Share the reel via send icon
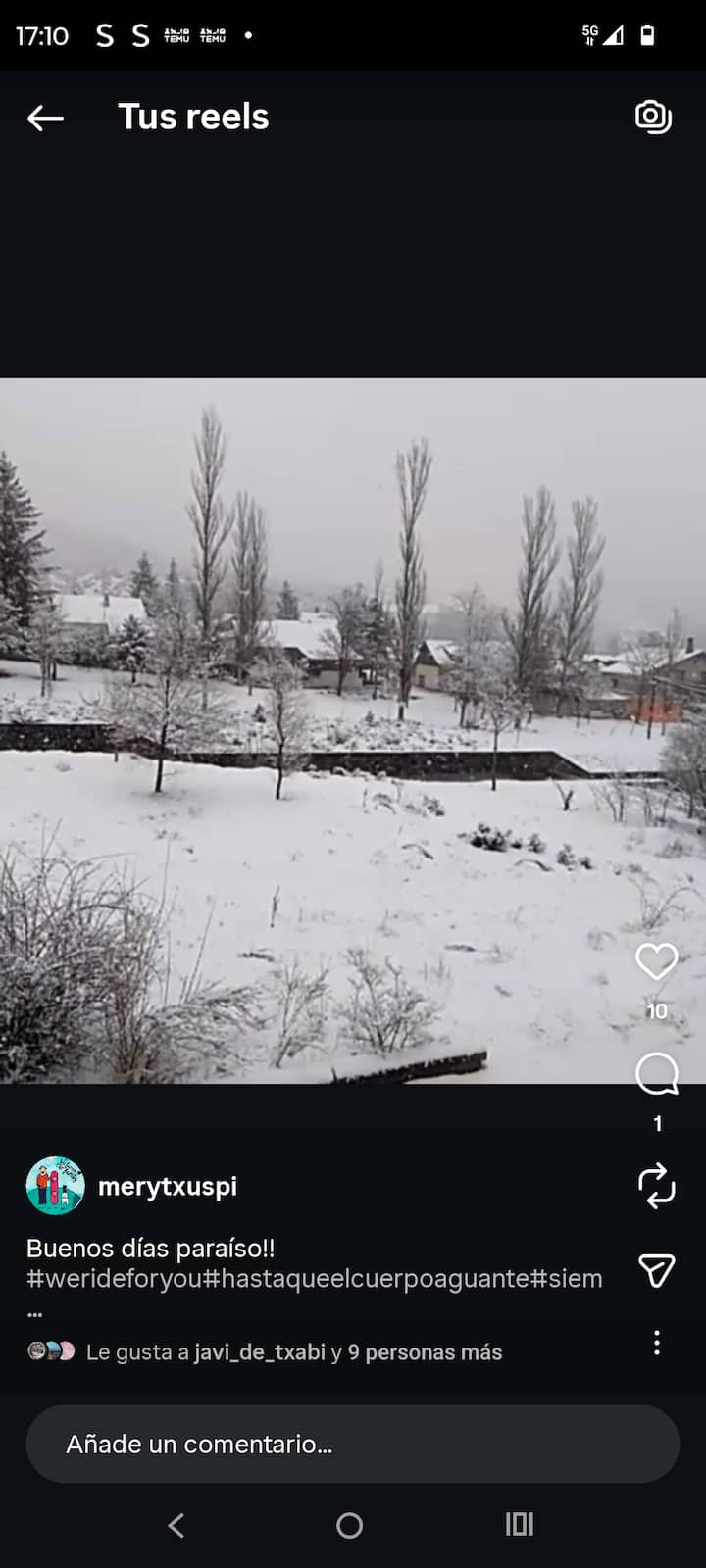Image resolution: width=706 pixels, height=1568 pixels. click(656, 1270)
